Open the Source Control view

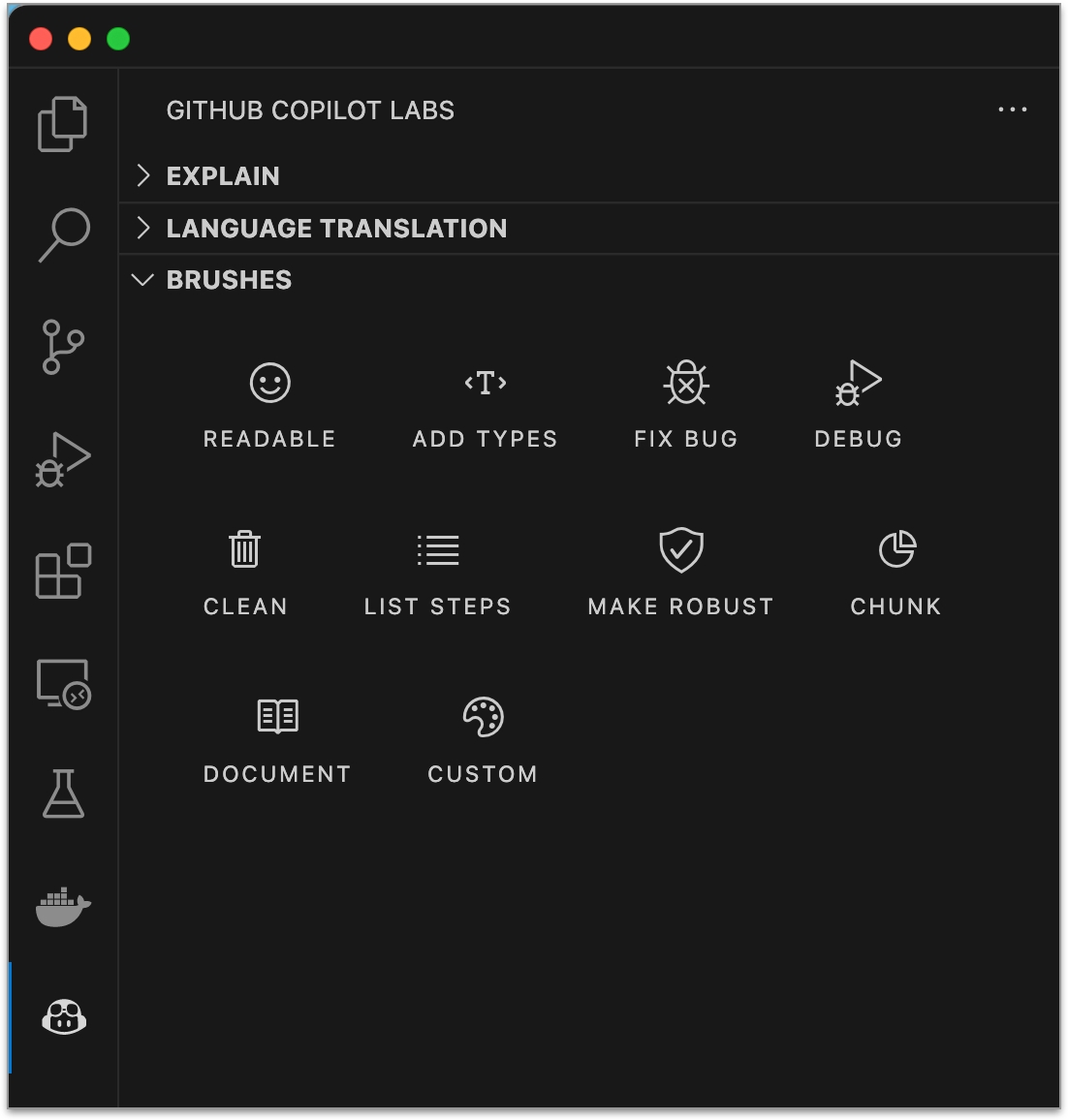pyautogui.click(x=63, y=347)
